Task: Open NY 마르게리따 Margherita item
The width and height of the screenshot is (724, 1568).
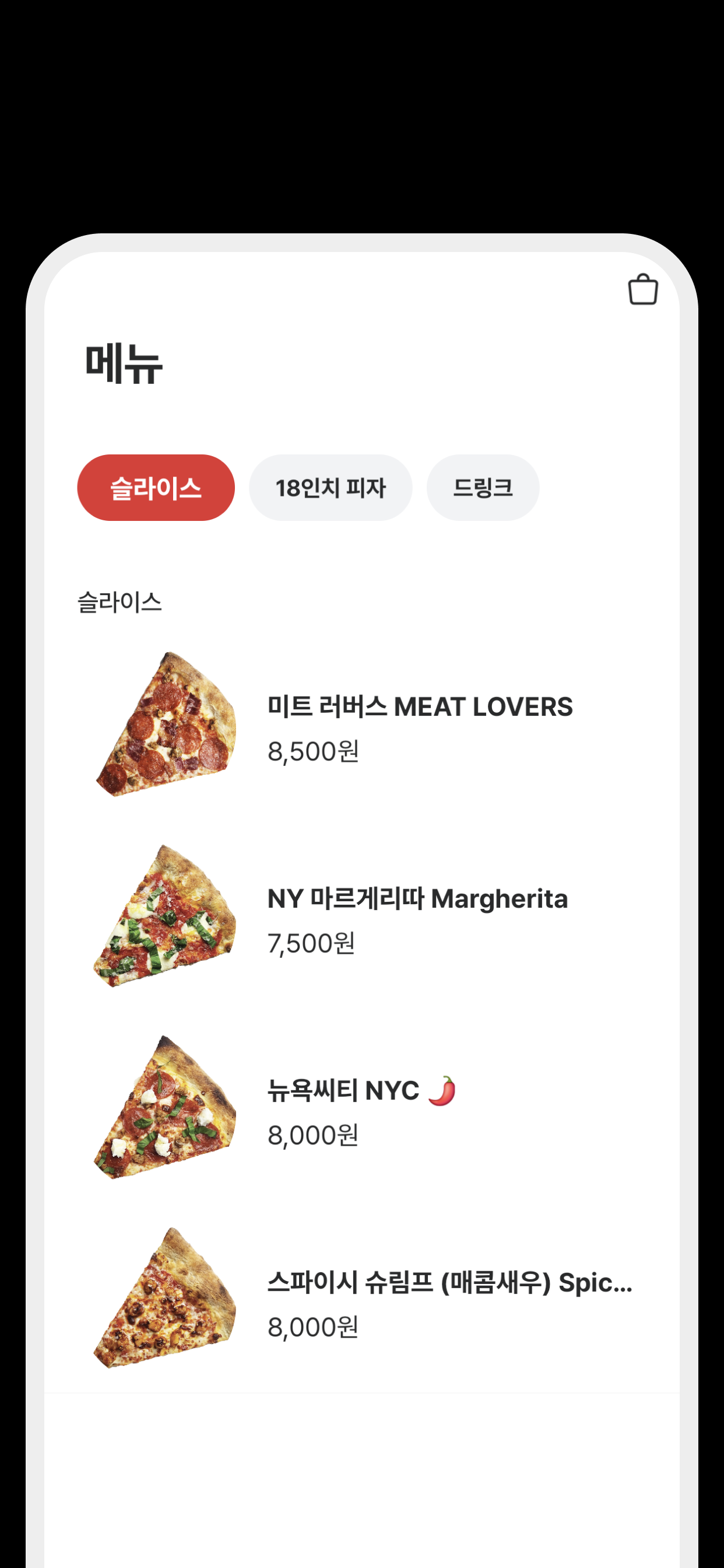Action: point(362,916)
